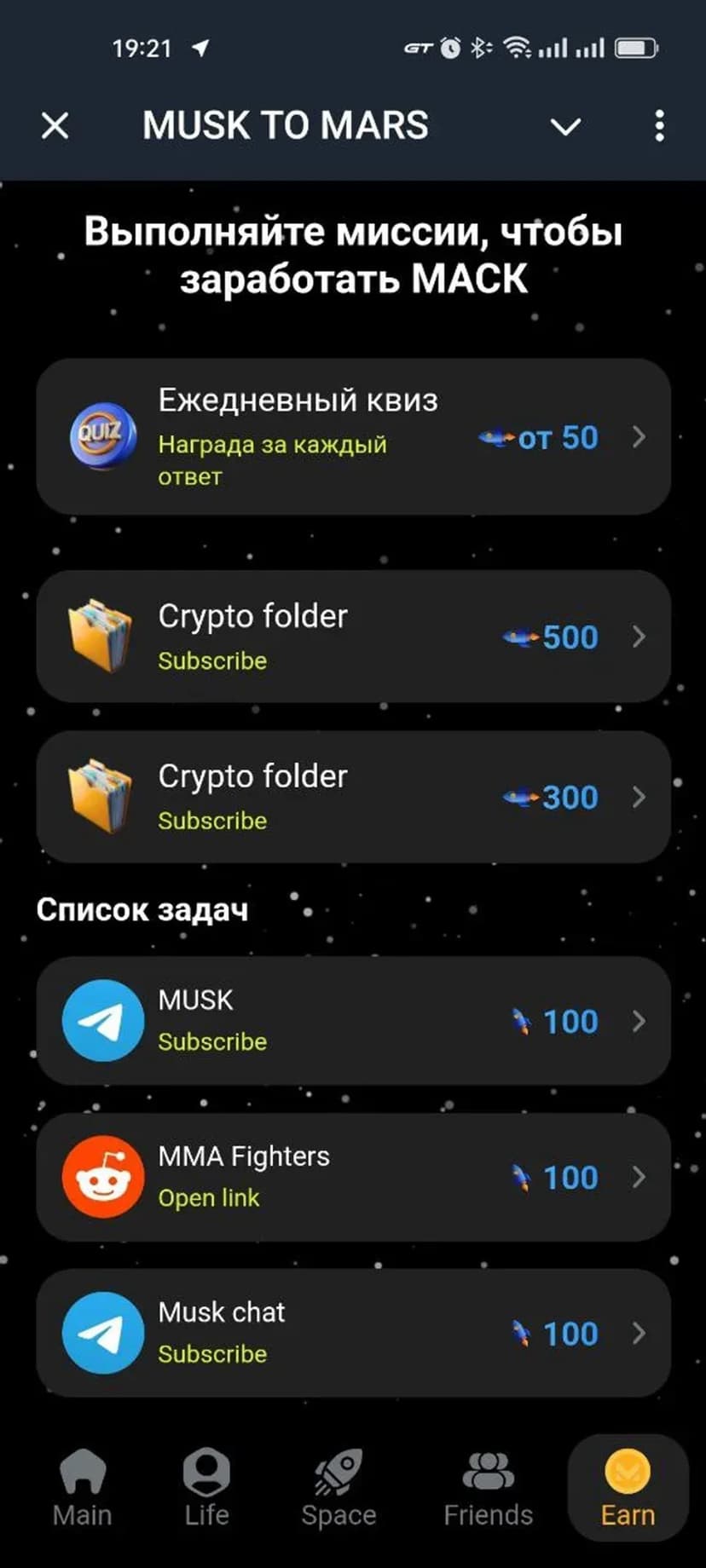Expand the dropdown chevron in the header
Viewport: 706px width, 1568px height.
tap(565, 127)
